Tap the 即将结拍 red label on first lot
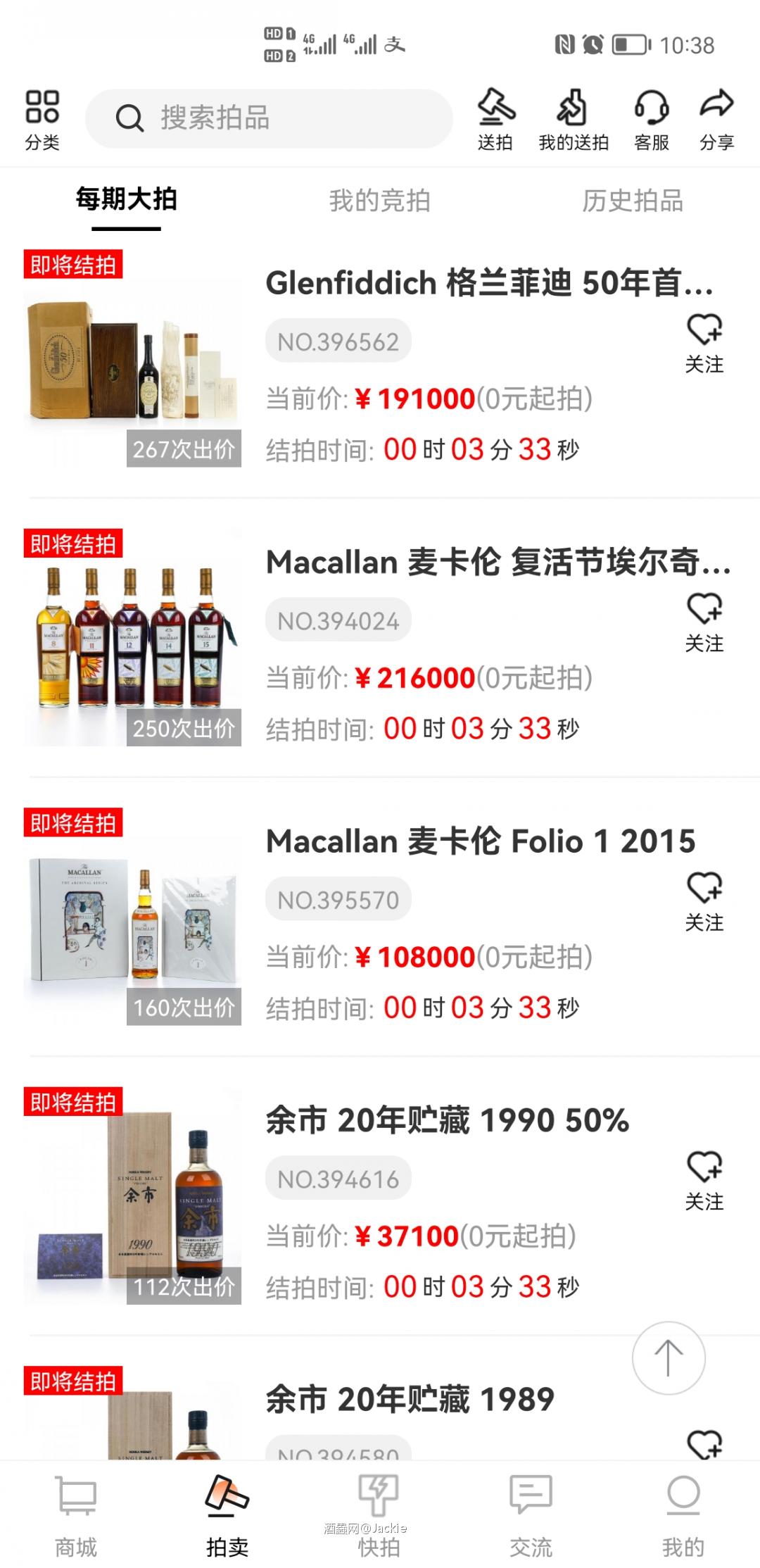760x1568 pixels. 73,266
